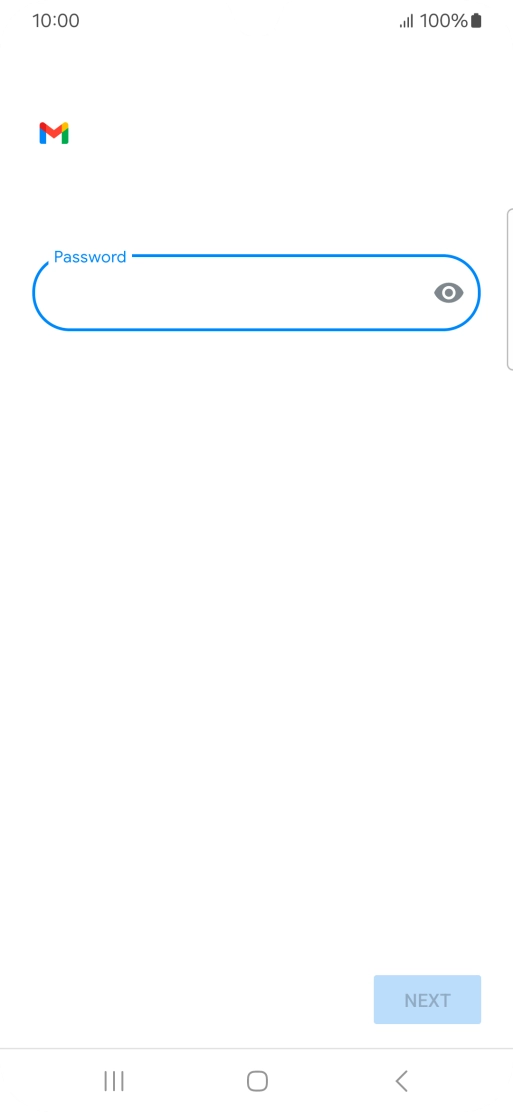Go to the home screen
The image size is (513, 1112).
(257, 1081)
